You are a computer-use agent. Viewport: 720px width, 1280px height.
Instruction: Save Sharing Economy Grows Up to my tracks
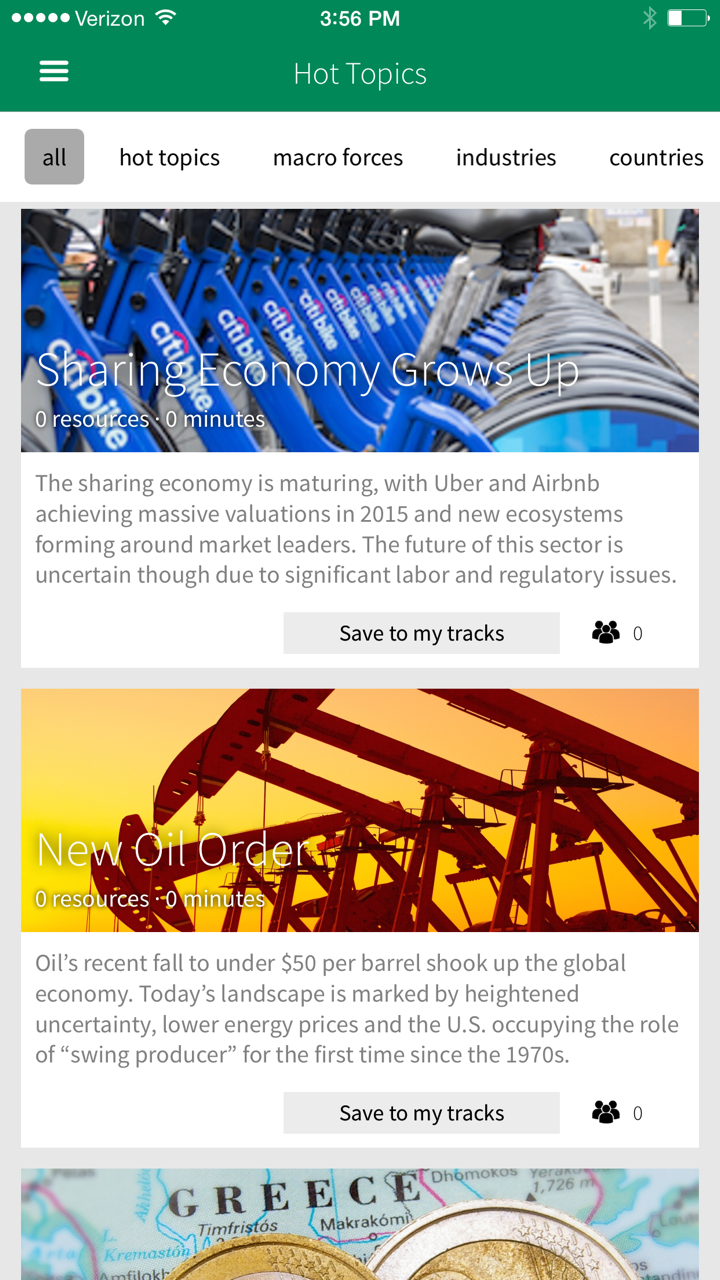[x=421, y=633]
